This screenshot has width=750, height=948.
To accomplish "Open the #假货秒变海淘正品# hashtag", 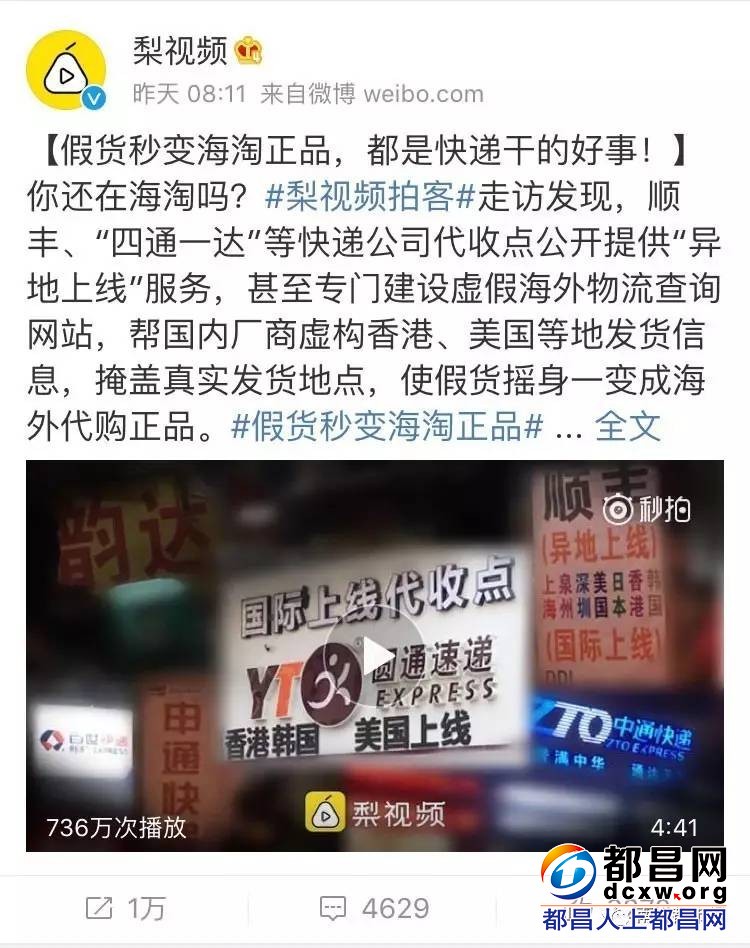I will [x=386, y=426].
